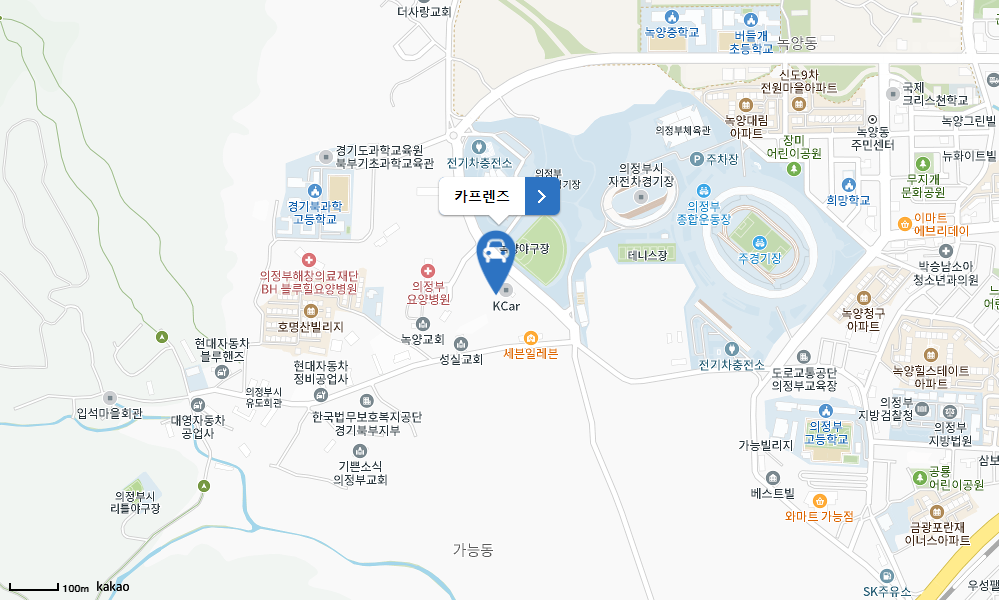Tap the blue car location marker
This screenshot has height=600, width=1000.
point(496,256)
